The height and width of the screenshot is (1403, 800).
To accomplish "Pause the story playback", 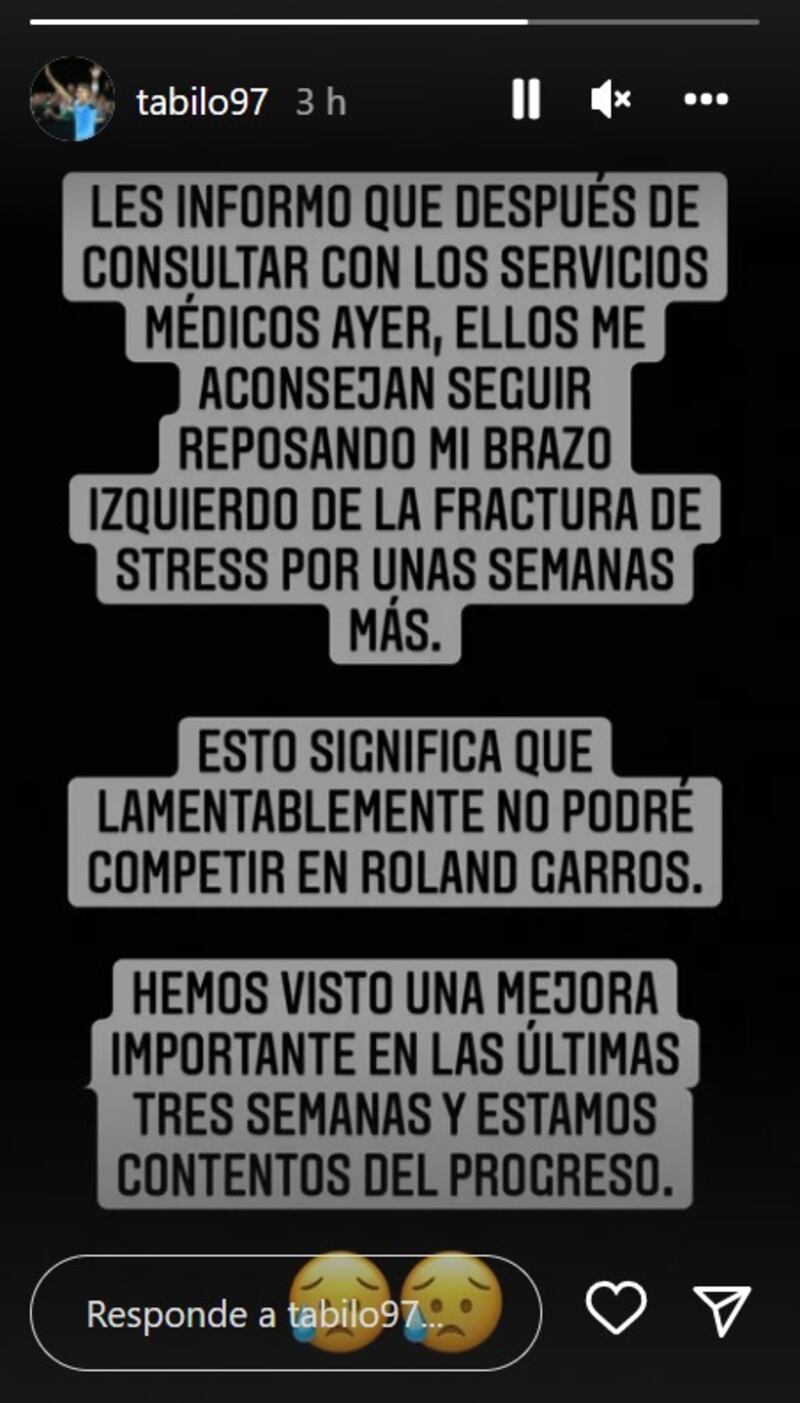I will [x=526, y=100].
